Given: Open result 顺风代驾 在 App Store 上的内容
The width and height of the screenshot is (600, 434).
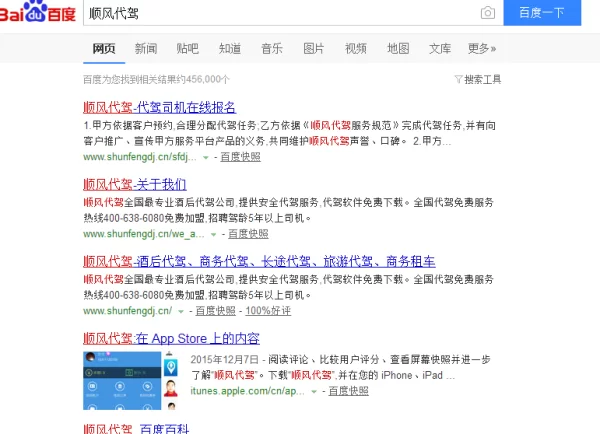Looking at the screenshot, I should 171,338.
